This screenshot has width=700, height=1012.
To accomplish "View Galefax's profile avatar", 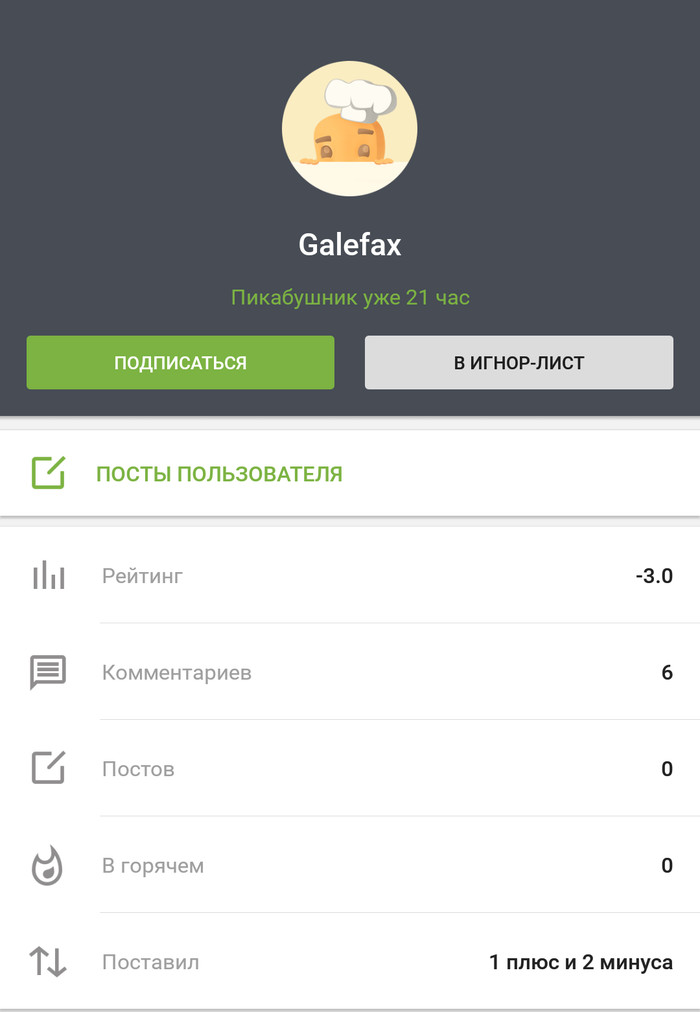I will point(349,128).
